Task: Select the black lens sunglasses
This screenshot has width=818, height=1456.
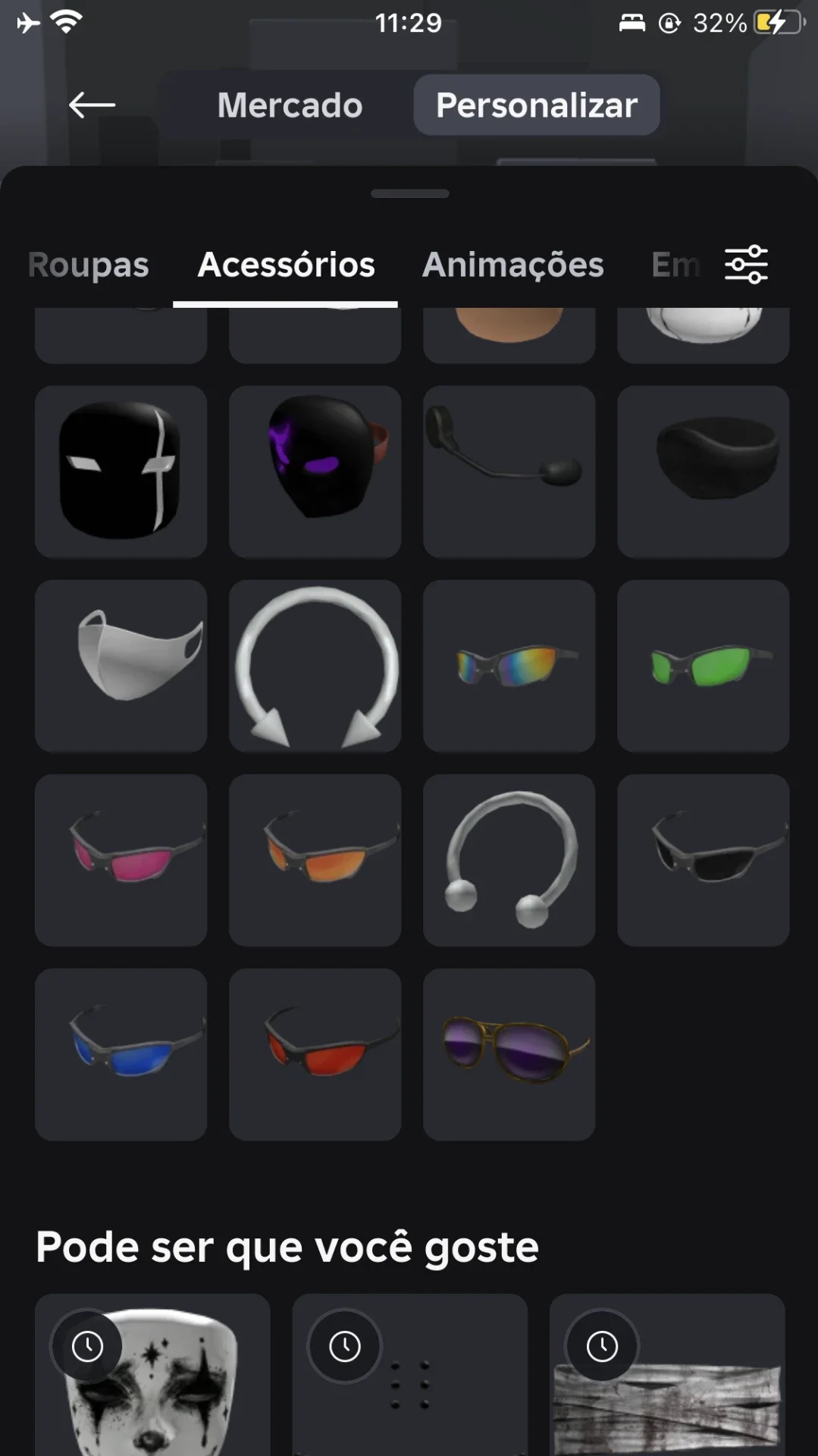Action: [704, 860]
